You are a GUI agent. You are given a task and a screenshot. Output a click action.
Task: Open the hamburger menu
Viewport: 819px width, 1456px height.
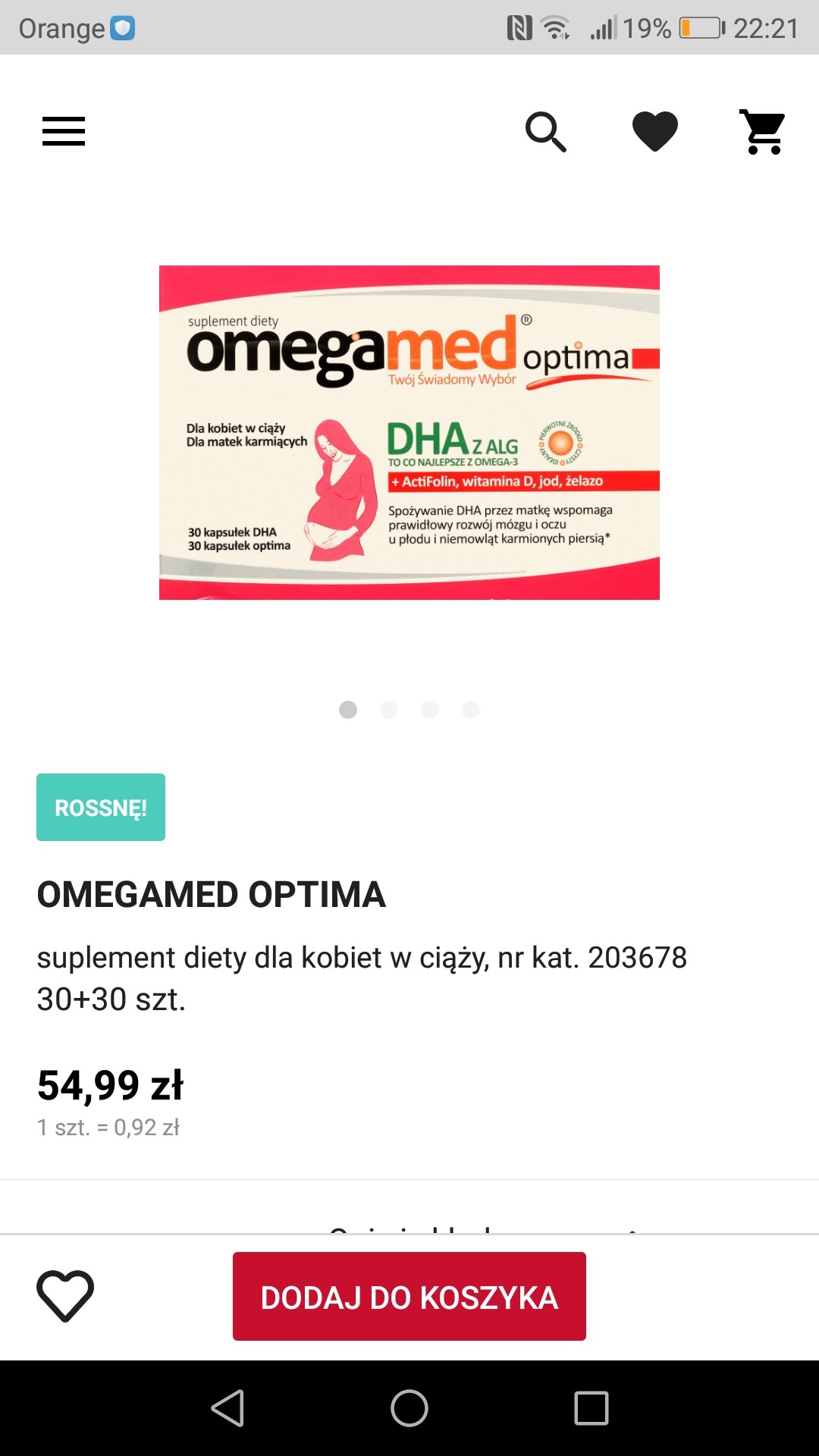[64, 131]
